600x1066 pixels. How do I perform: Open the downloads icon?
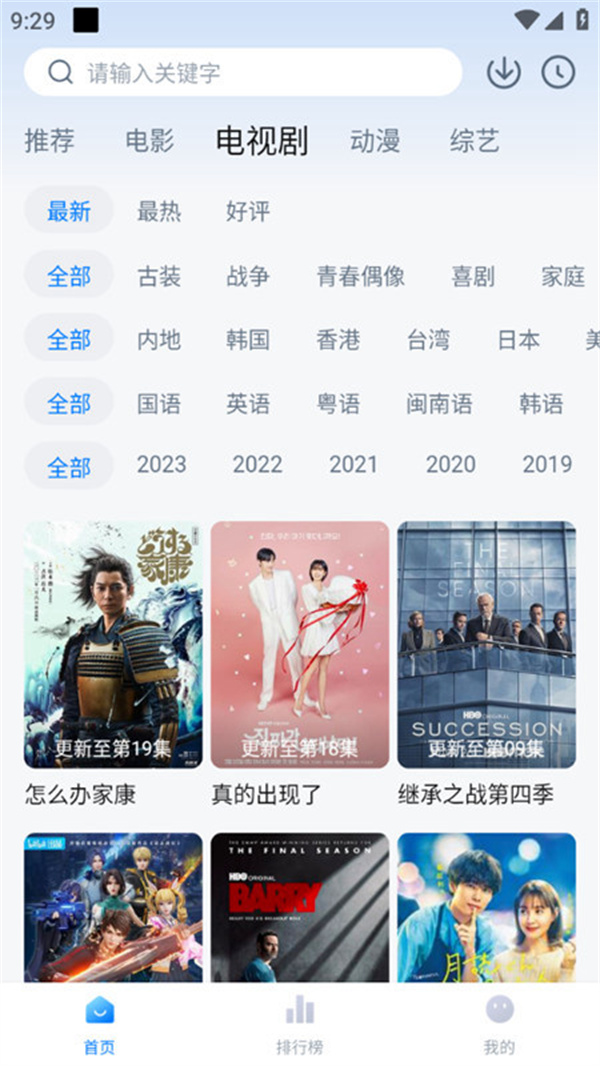(503, 72)
